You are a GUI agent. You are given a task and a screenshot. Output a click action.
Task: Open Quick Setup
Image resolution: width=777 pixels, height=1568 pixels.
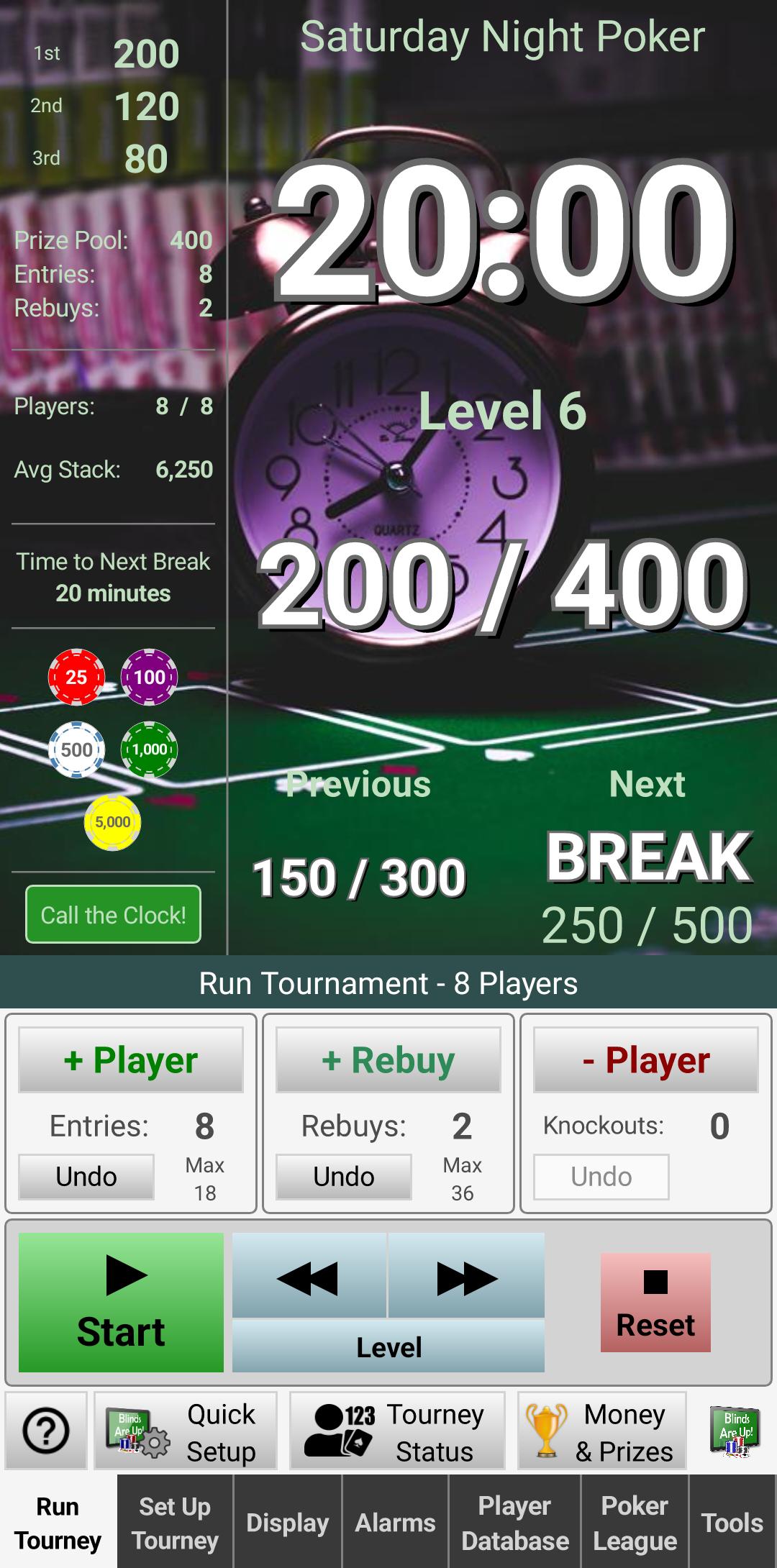pyautogui.click(x=186, y=1431)
